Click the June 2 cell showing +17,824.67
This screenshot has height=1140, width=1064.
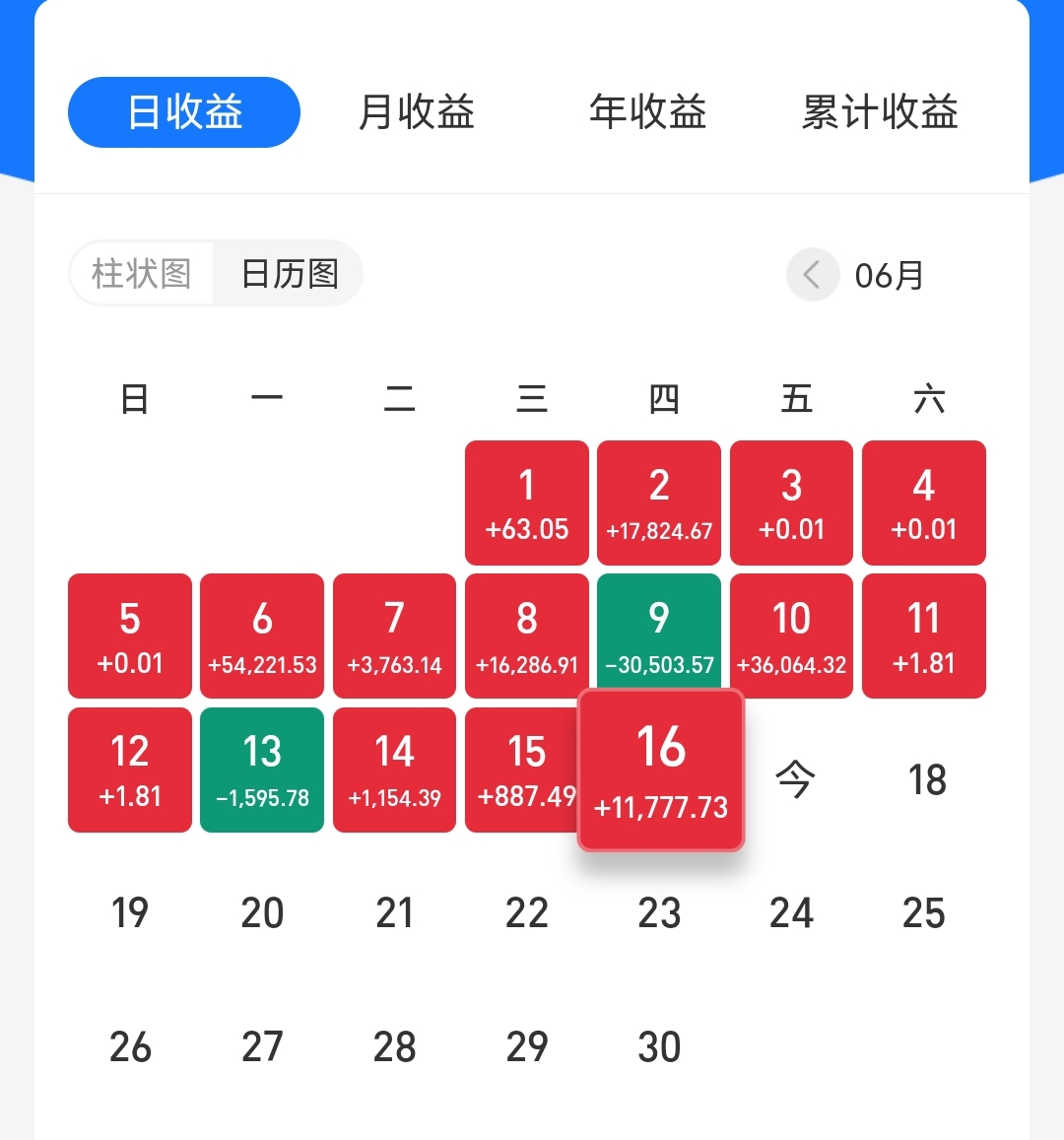click(x=658, y=503)
